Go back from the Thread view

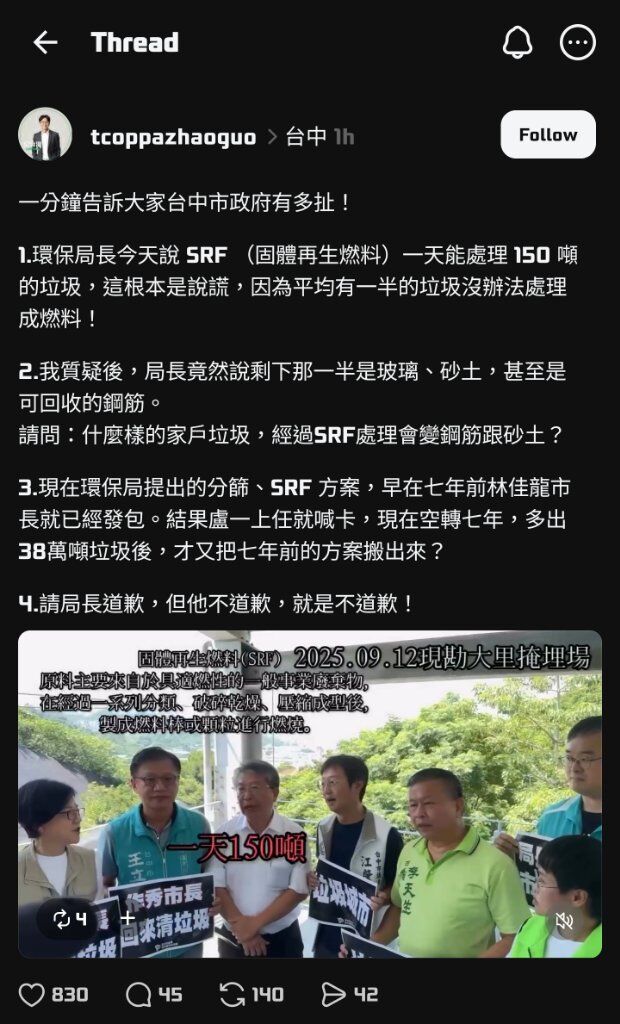[45, 42]
